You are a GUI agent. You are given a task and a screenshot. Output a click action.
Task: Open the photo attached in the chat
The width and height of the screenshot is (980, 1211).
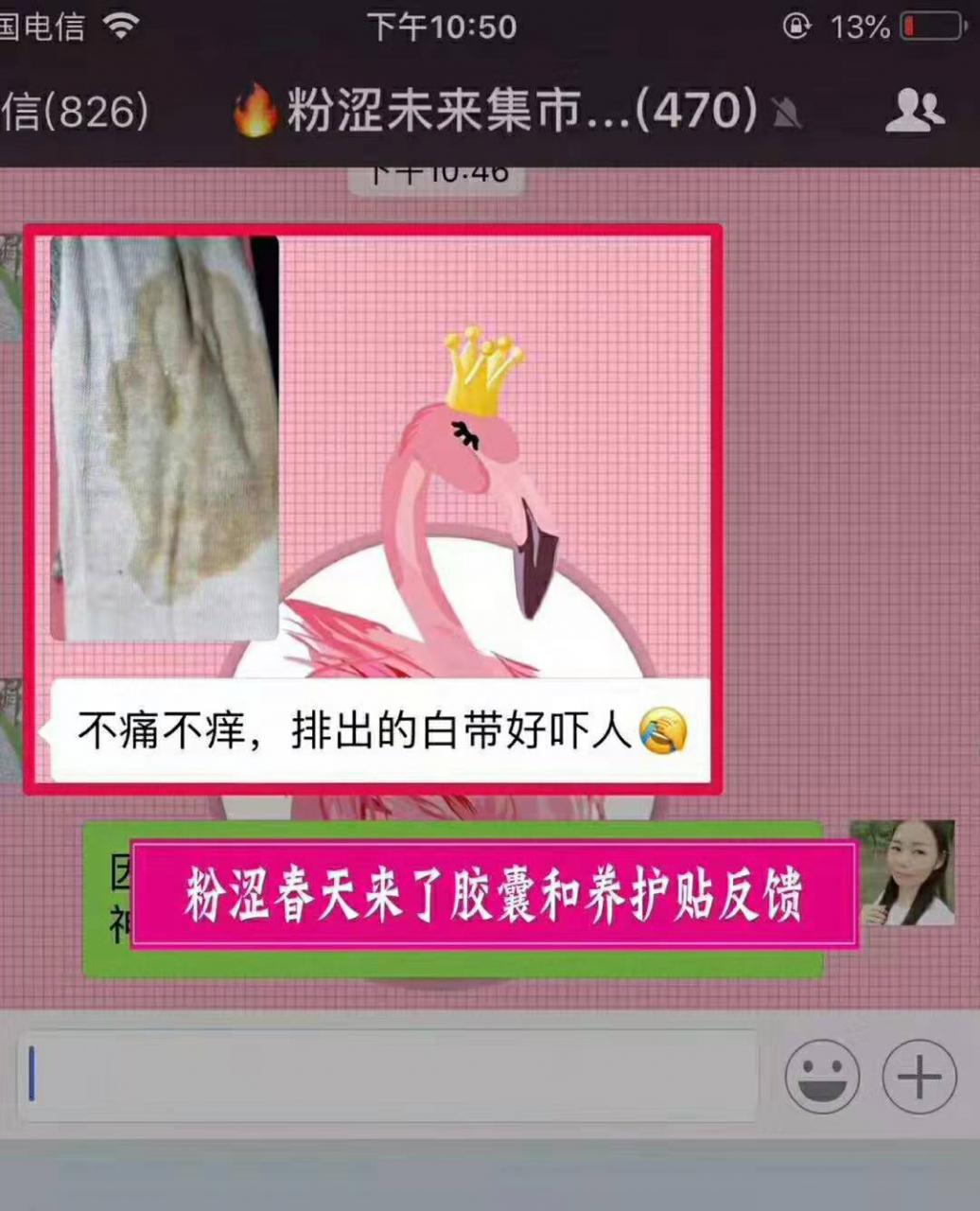click(x=165, y=437)
